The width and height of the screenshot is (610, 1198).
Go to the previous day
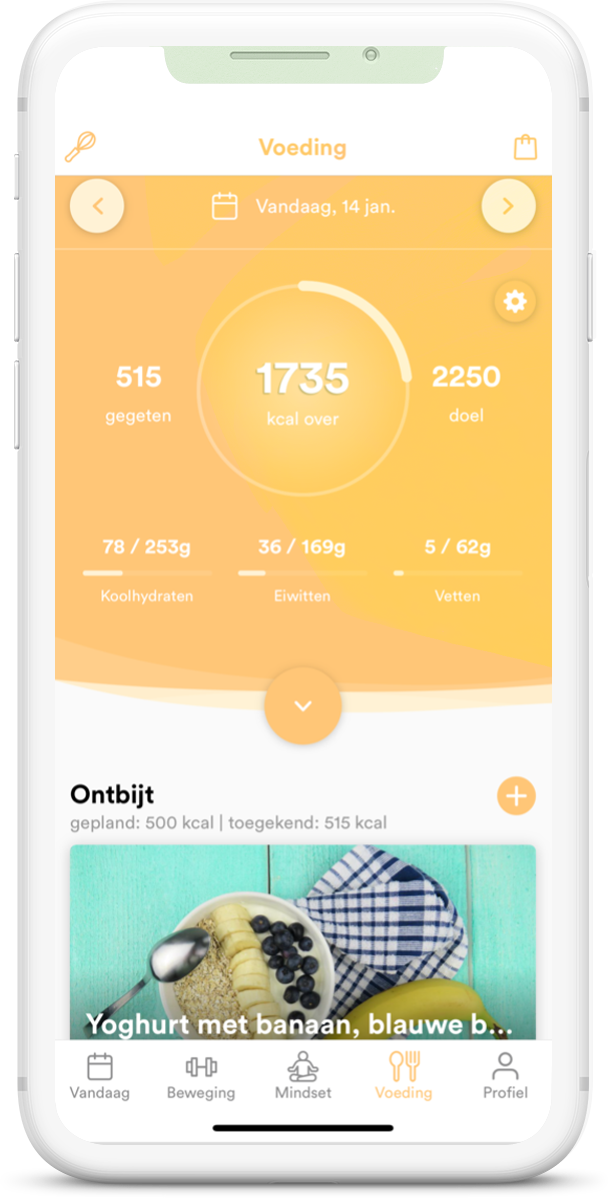[97, 207]
